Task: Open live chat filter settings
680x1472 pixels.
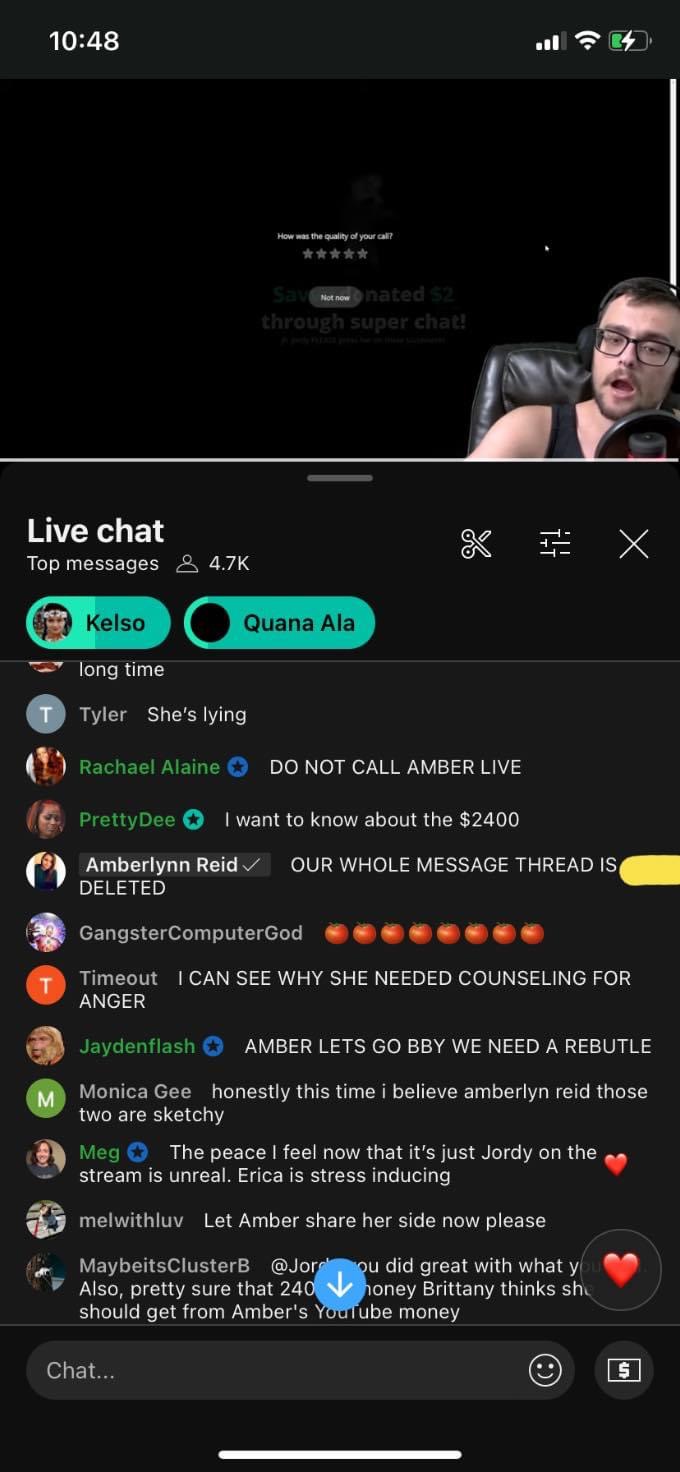Action: [555, 543]
